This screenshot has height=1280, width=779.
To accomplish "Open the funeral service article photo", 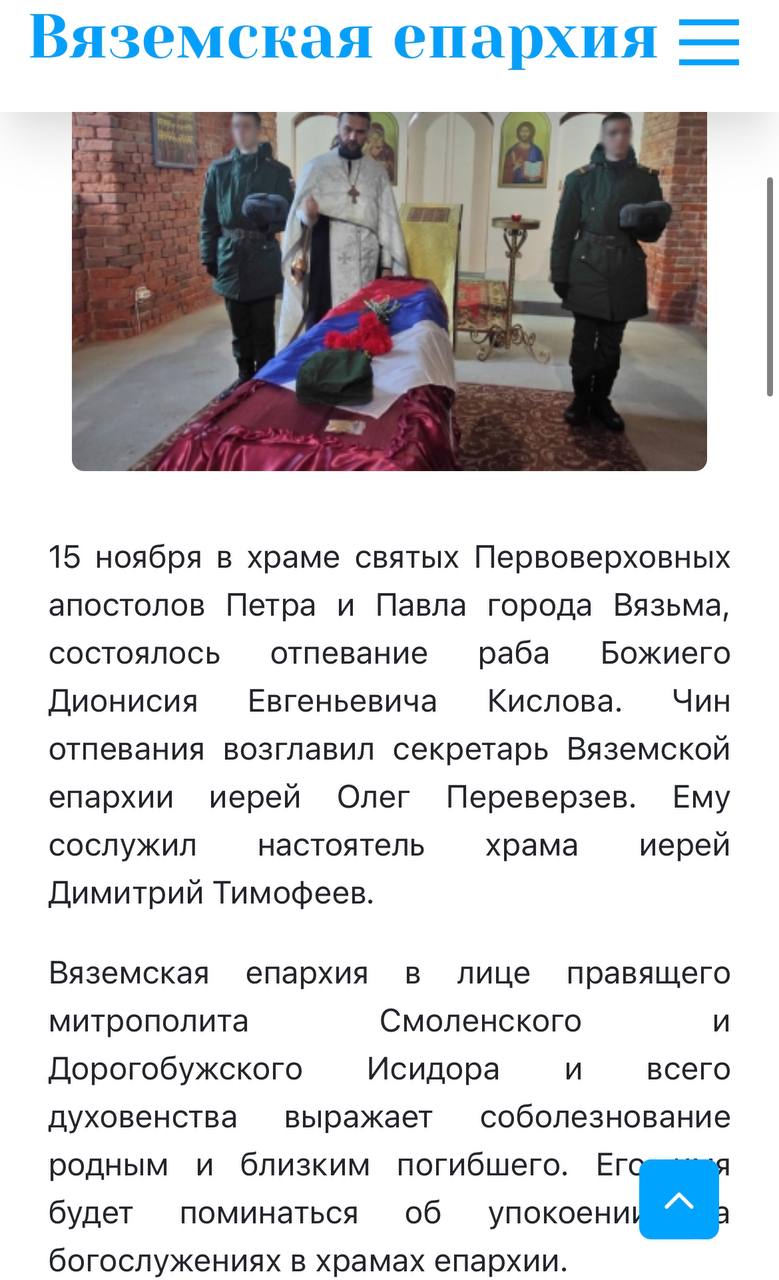I will (389, 290).
